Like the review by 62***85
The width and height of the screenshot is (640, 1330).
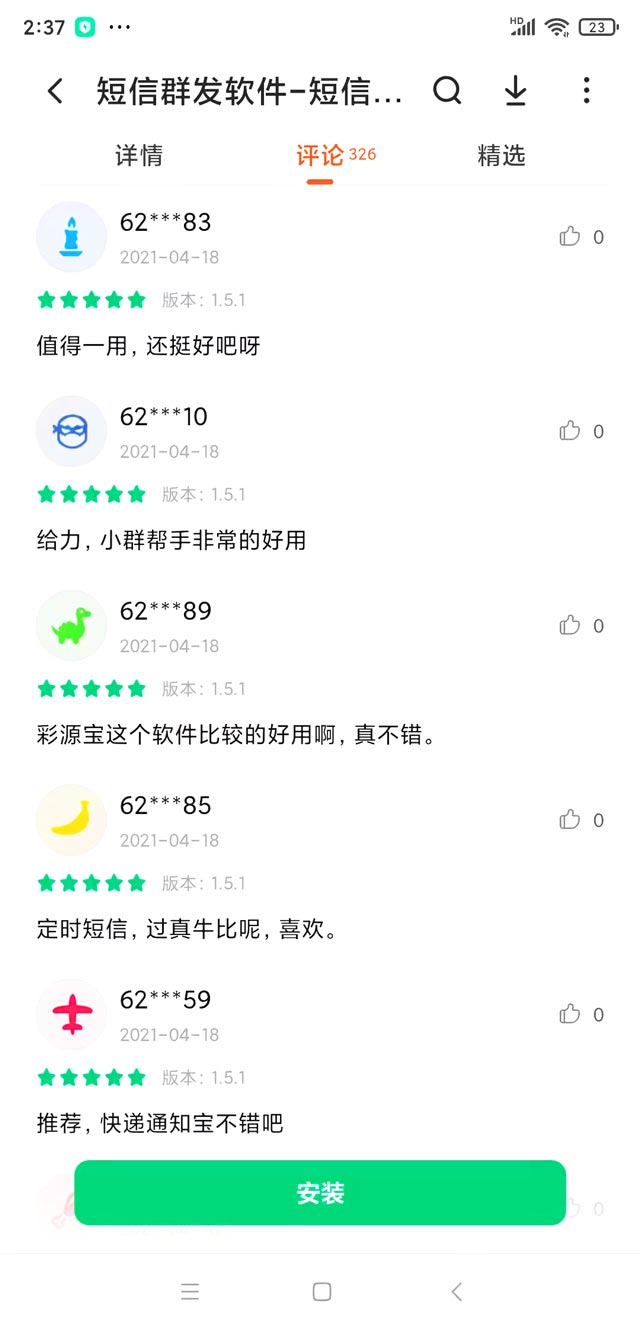[570, 820]
